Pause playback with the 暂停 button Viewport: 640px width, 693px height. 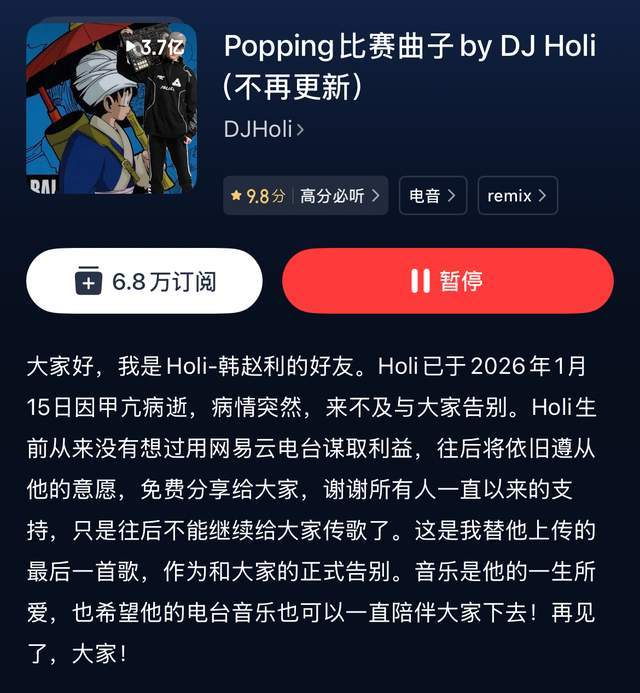tap(447, 281)
